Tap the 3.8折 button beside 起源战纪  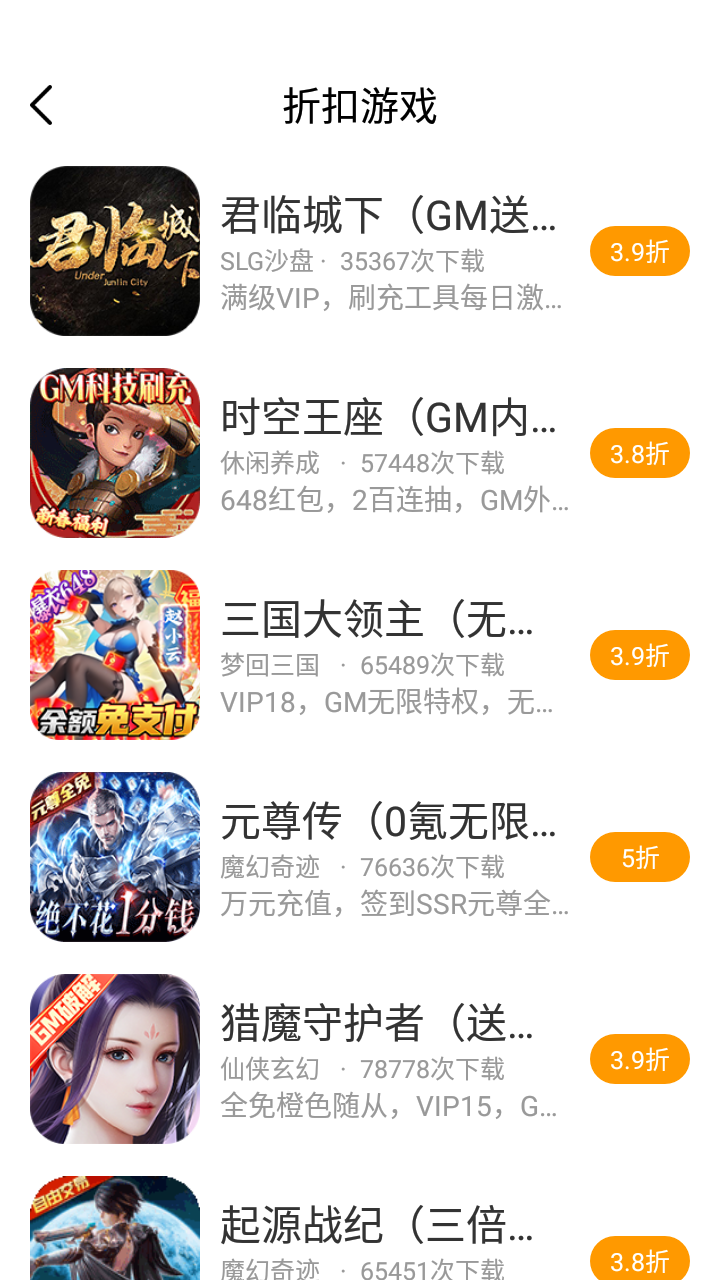(x=640, y=1263)
